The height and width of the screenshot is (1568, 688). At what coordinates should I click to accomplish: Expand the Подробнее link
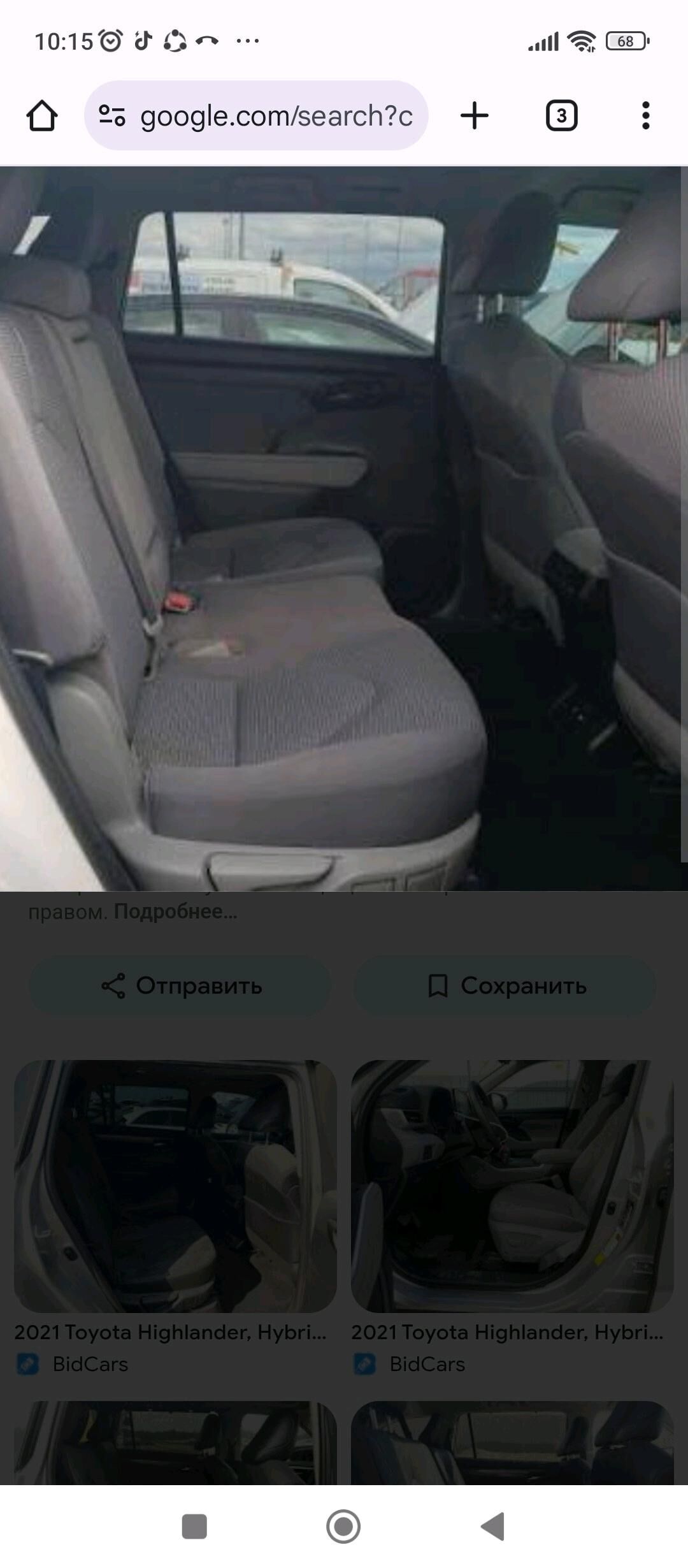tap(176, 911)
